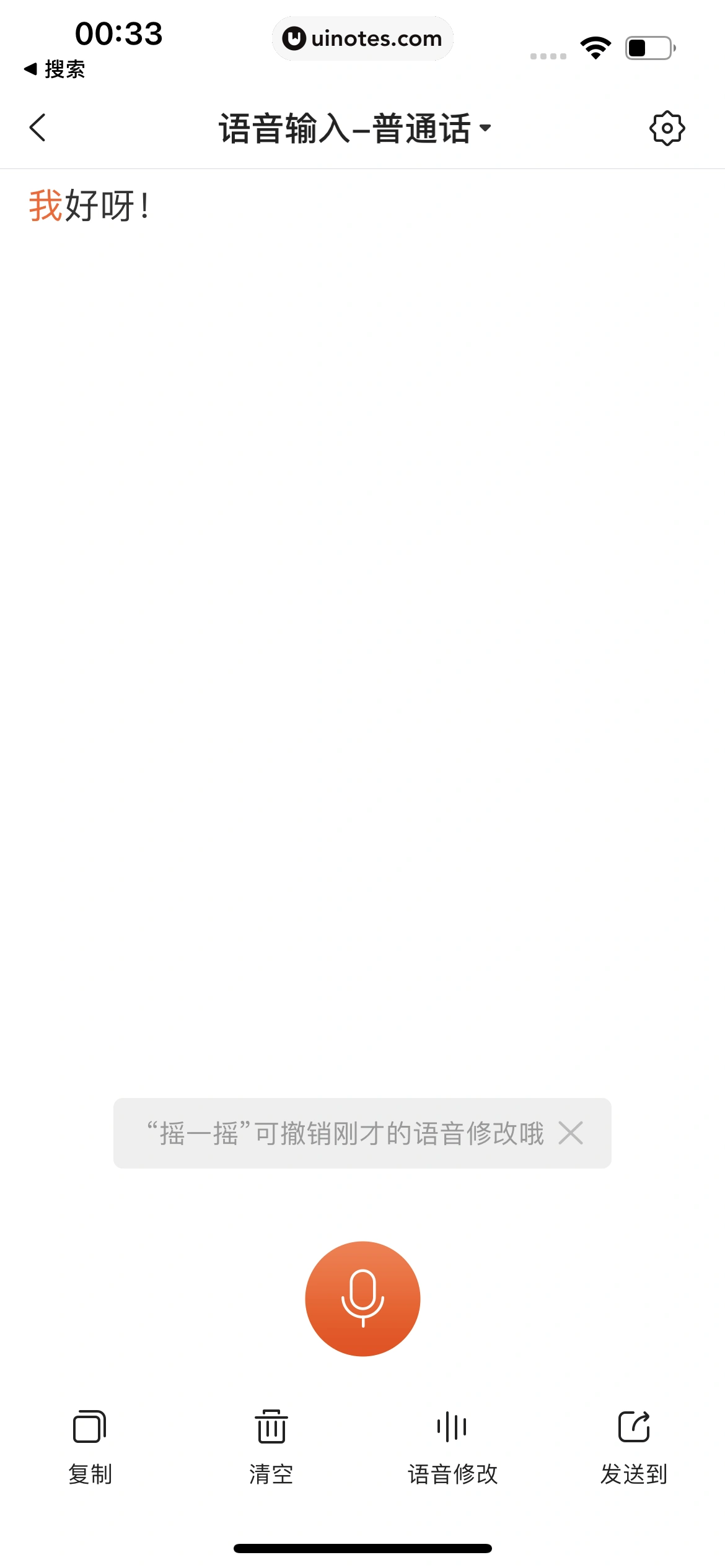Expand the 语音输入-普通话 language dropdown
This screenshot has width=725, height=1568.
tap(354, 129)
